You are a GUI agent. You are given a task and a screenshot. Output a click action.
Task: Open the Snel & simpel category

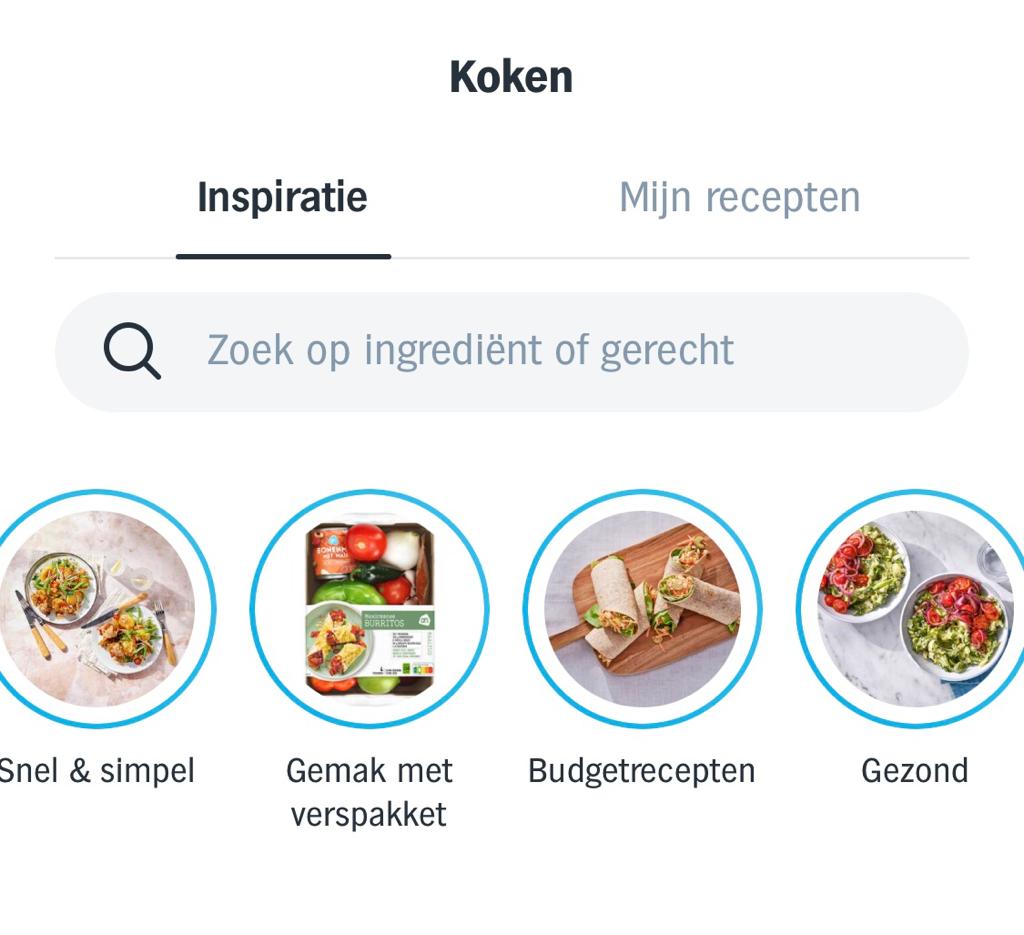pyautogui.click(x=97, y=609)
